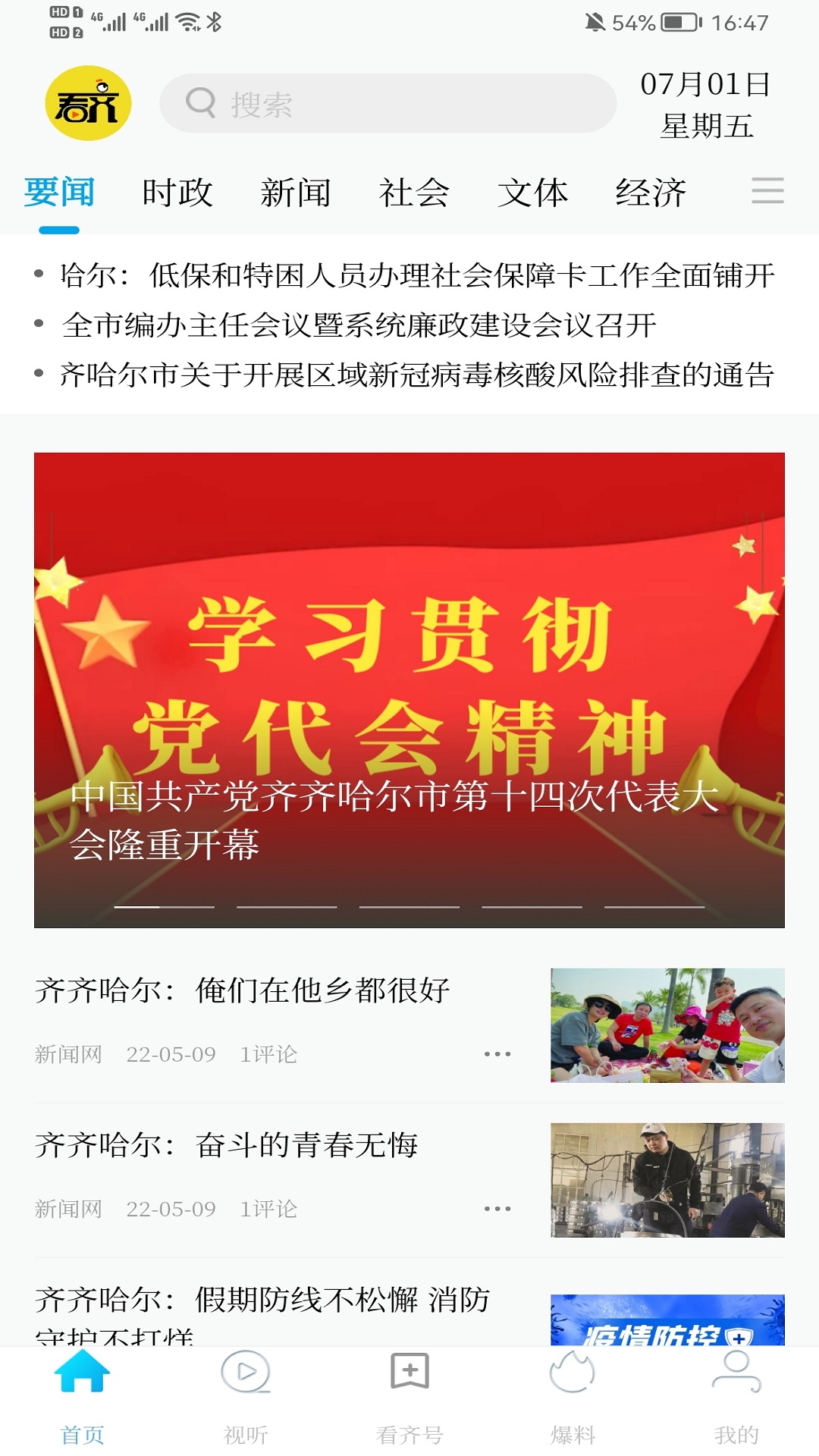
Task: Open 新冠病毒核酸风险排查的通告 headline
Action: (417, 375)
